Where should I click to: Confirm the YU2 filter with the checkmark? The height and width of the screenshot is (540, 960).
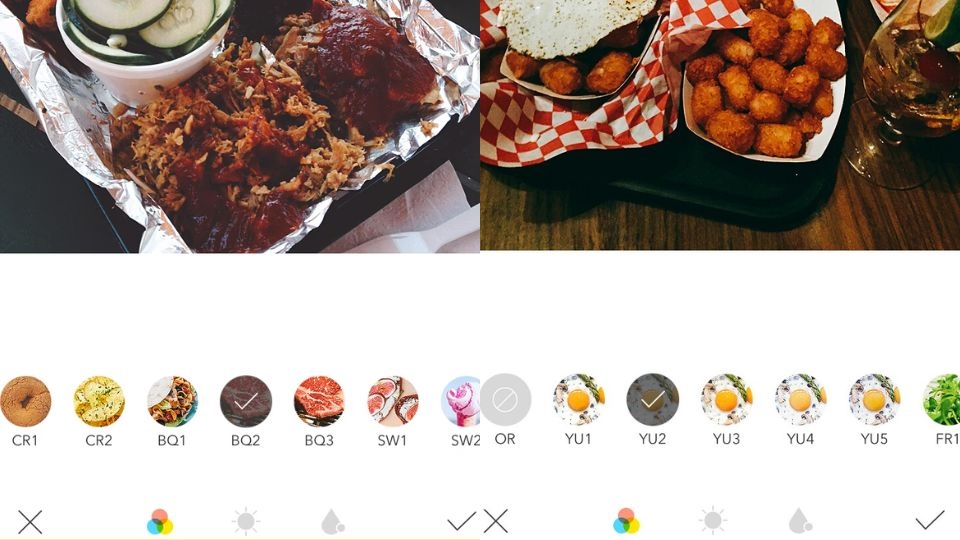tap(929, 520)
